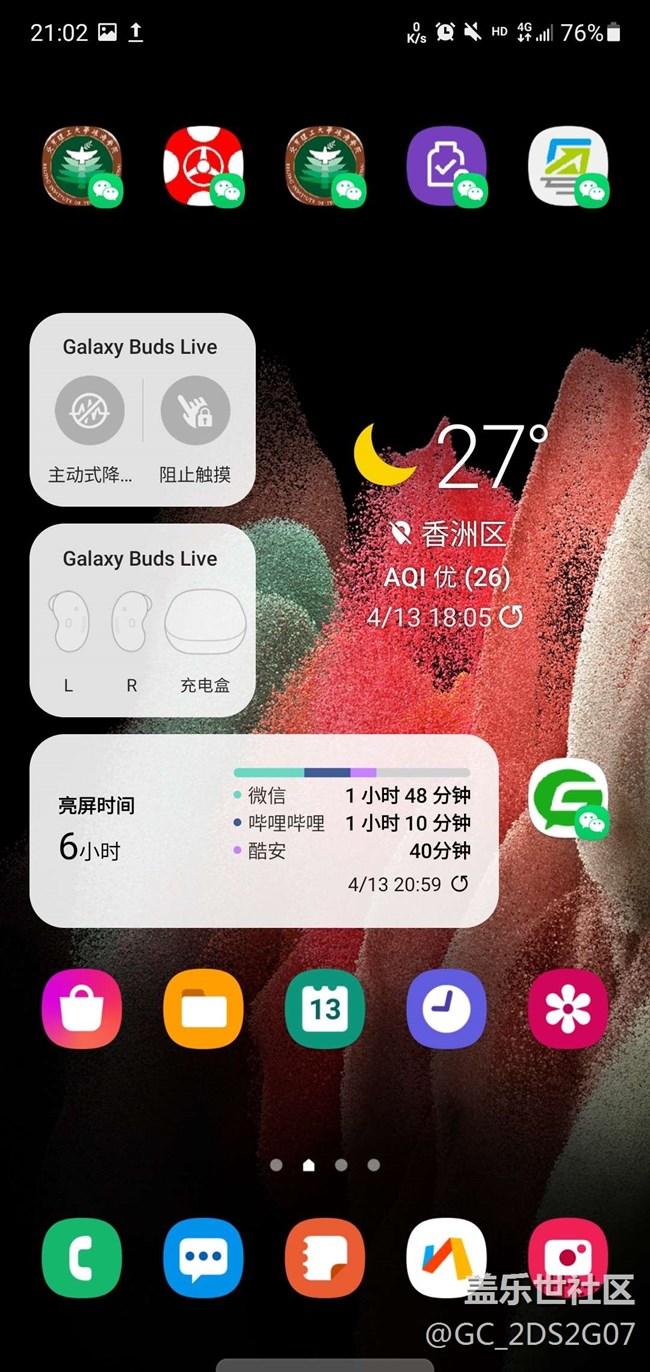Jump to the first home page indicator dot

276,1165
